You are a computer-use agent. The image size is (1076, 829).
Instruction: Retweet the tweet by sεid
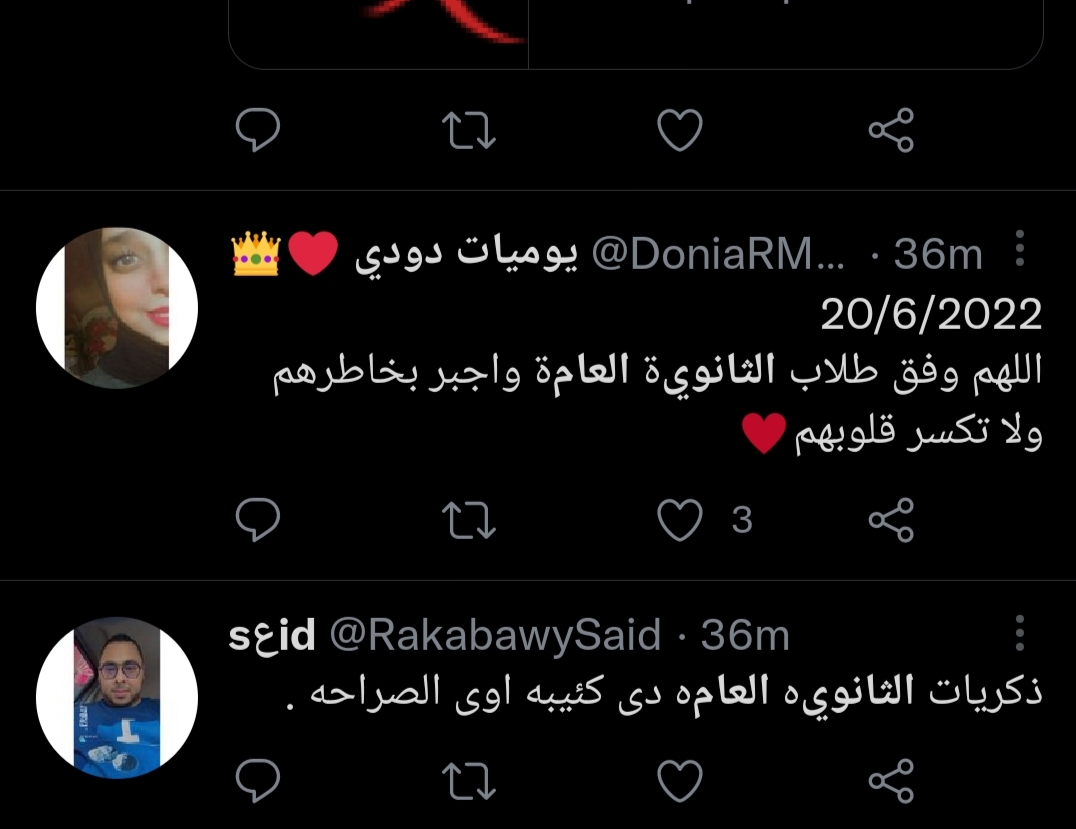[x=468, y=780]
